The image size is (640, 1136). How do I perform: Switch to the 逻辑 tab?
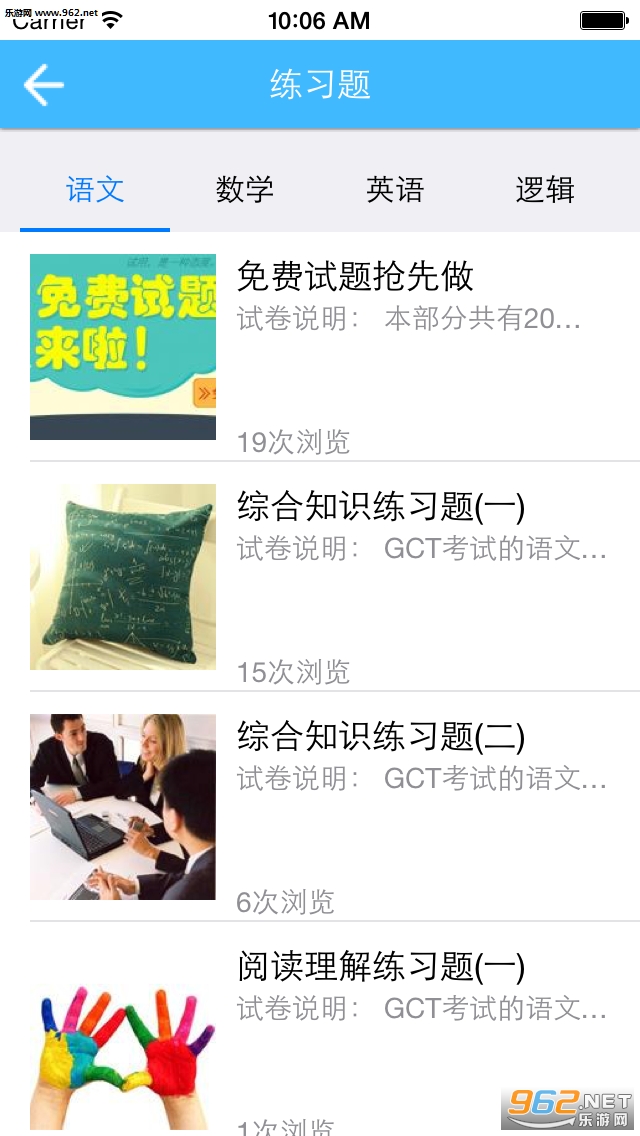(545, 189)
